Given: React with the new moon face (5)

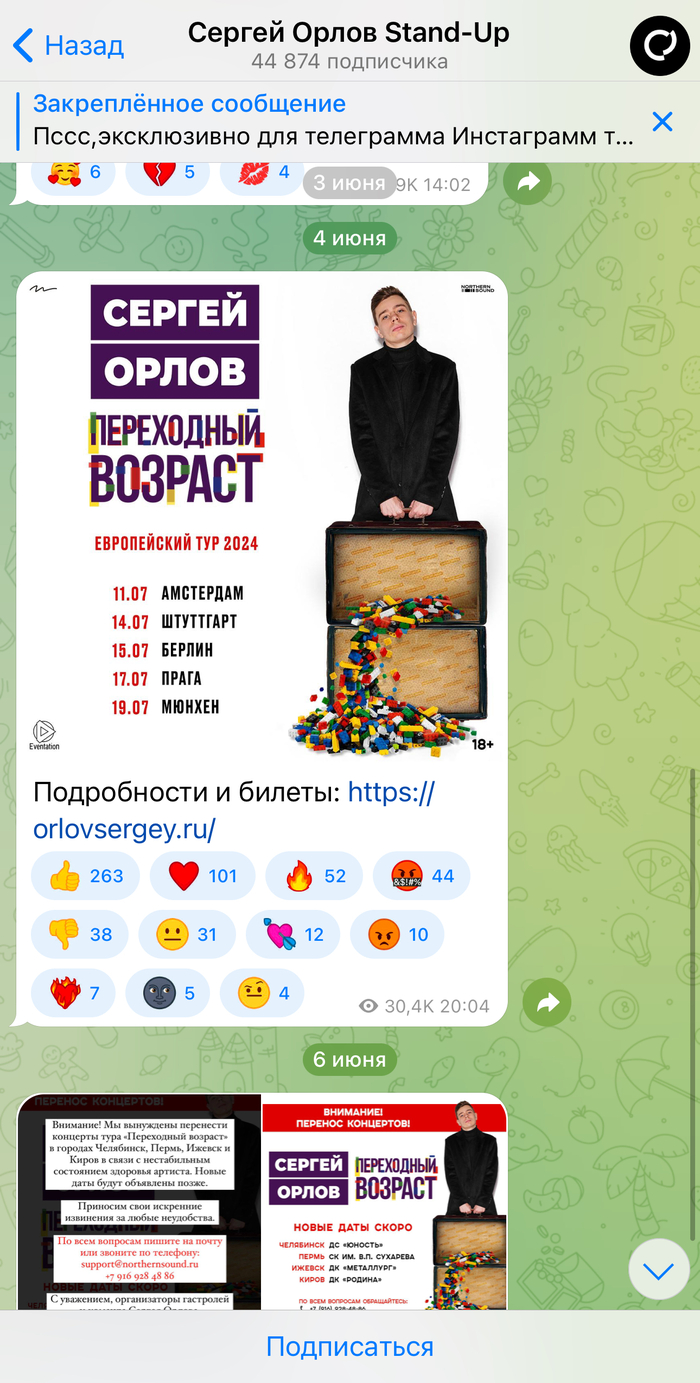Looking at the screenshot, I should 167,993.
